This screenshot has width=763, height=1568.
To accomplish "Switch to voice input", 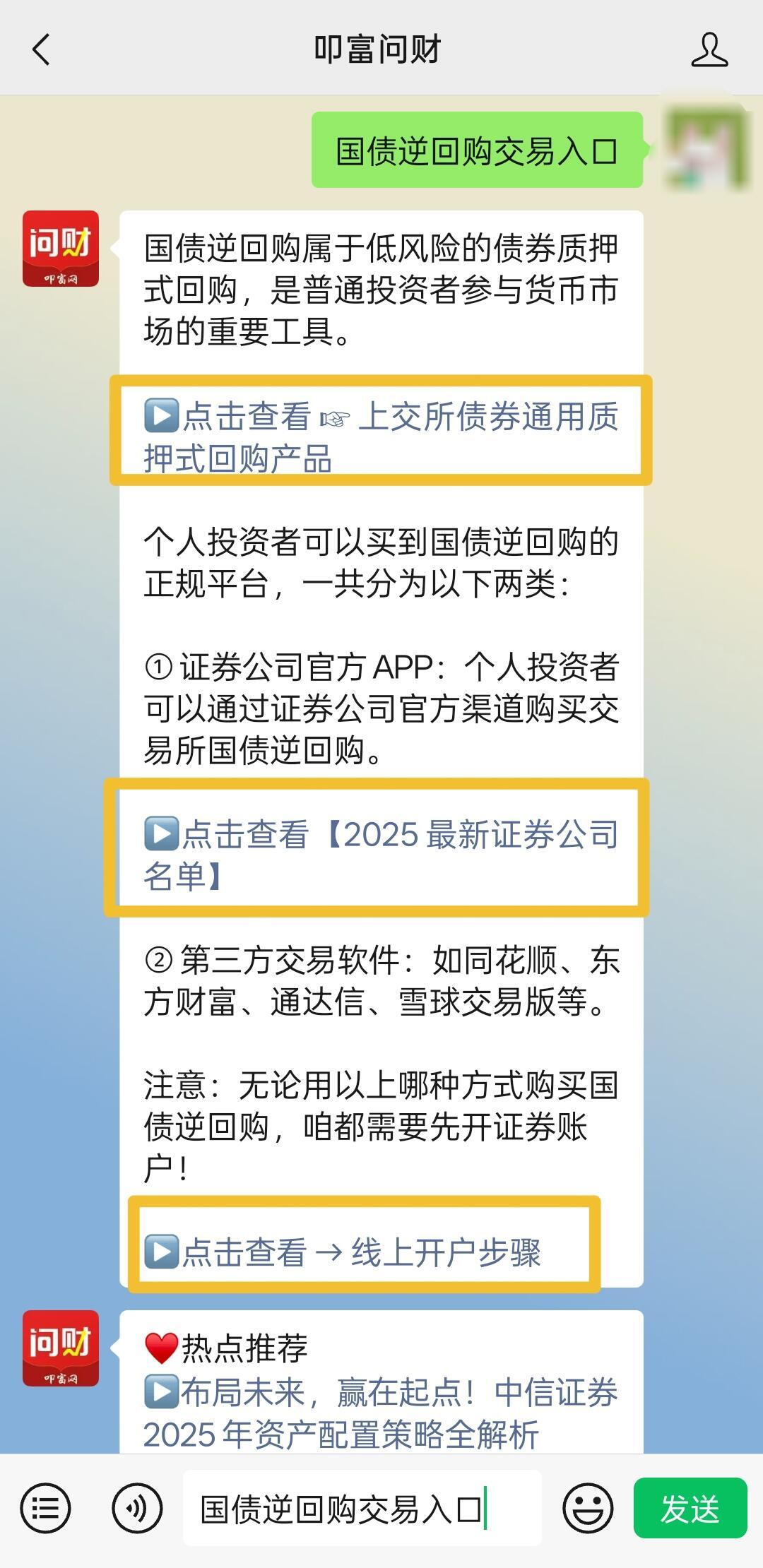I will (137, 1508).
